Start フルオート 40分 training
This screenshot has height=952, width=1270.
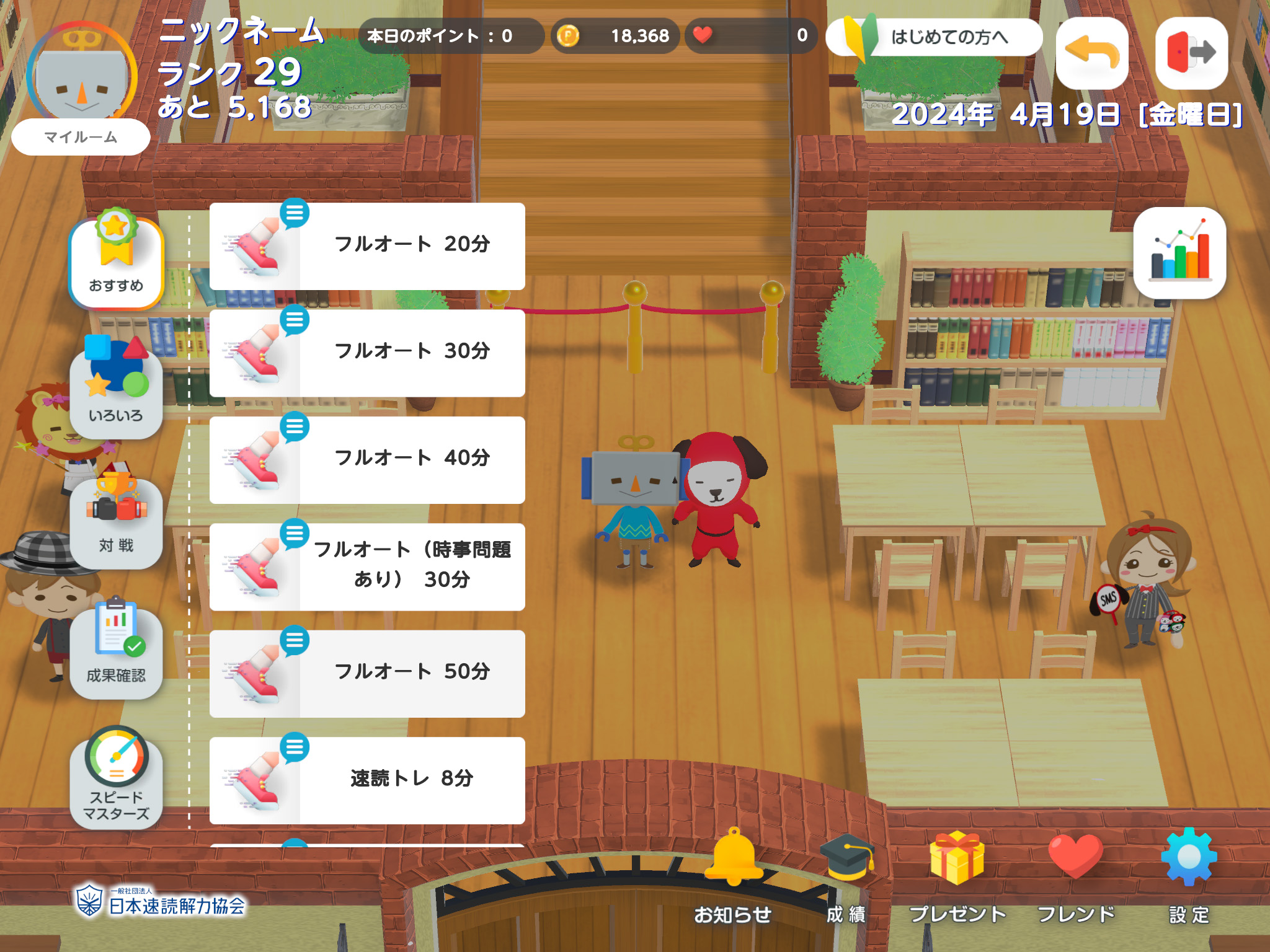[x=367, y=460]
